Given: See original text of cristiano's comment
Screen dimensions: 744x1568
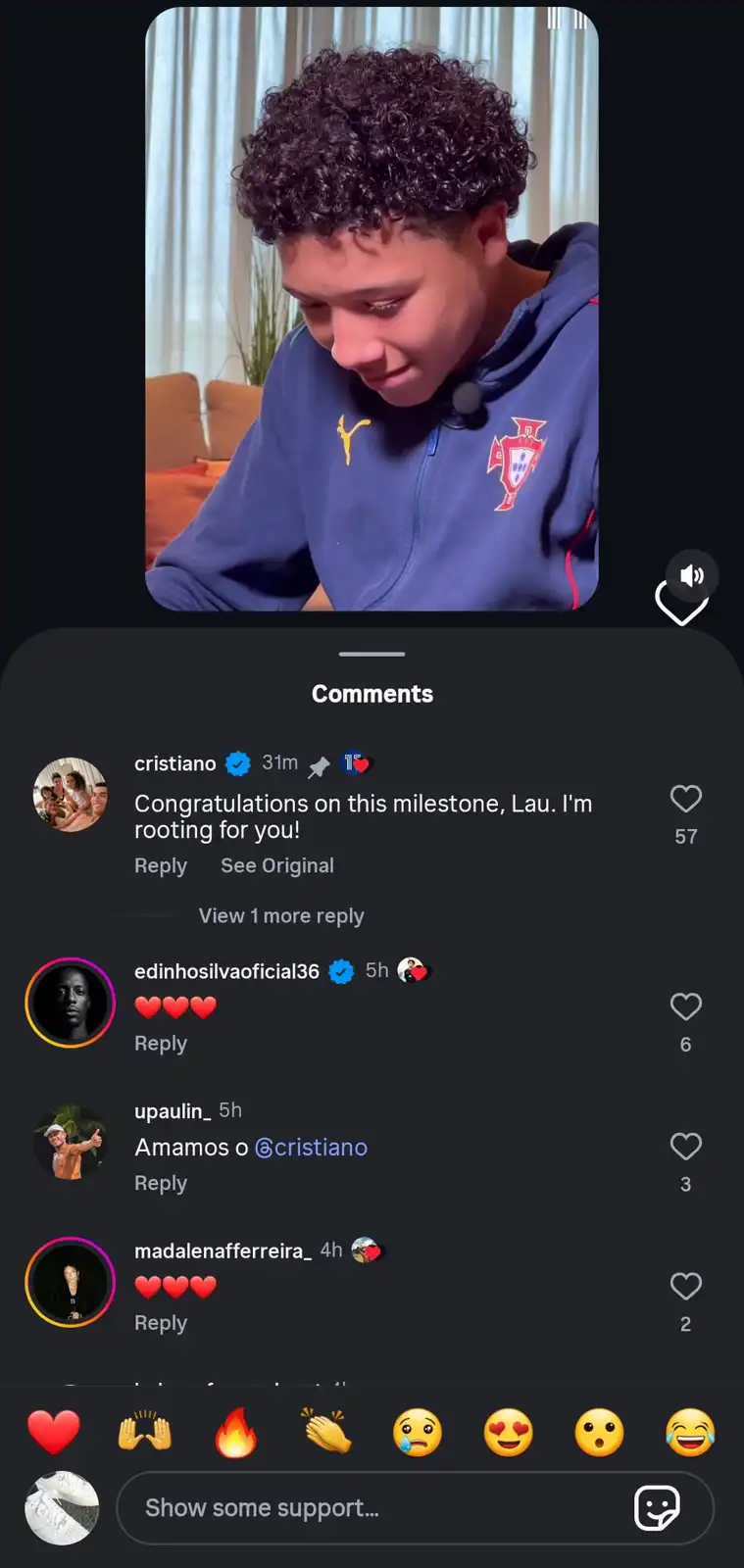Looking at the screenshot, I should coord(277,866).
